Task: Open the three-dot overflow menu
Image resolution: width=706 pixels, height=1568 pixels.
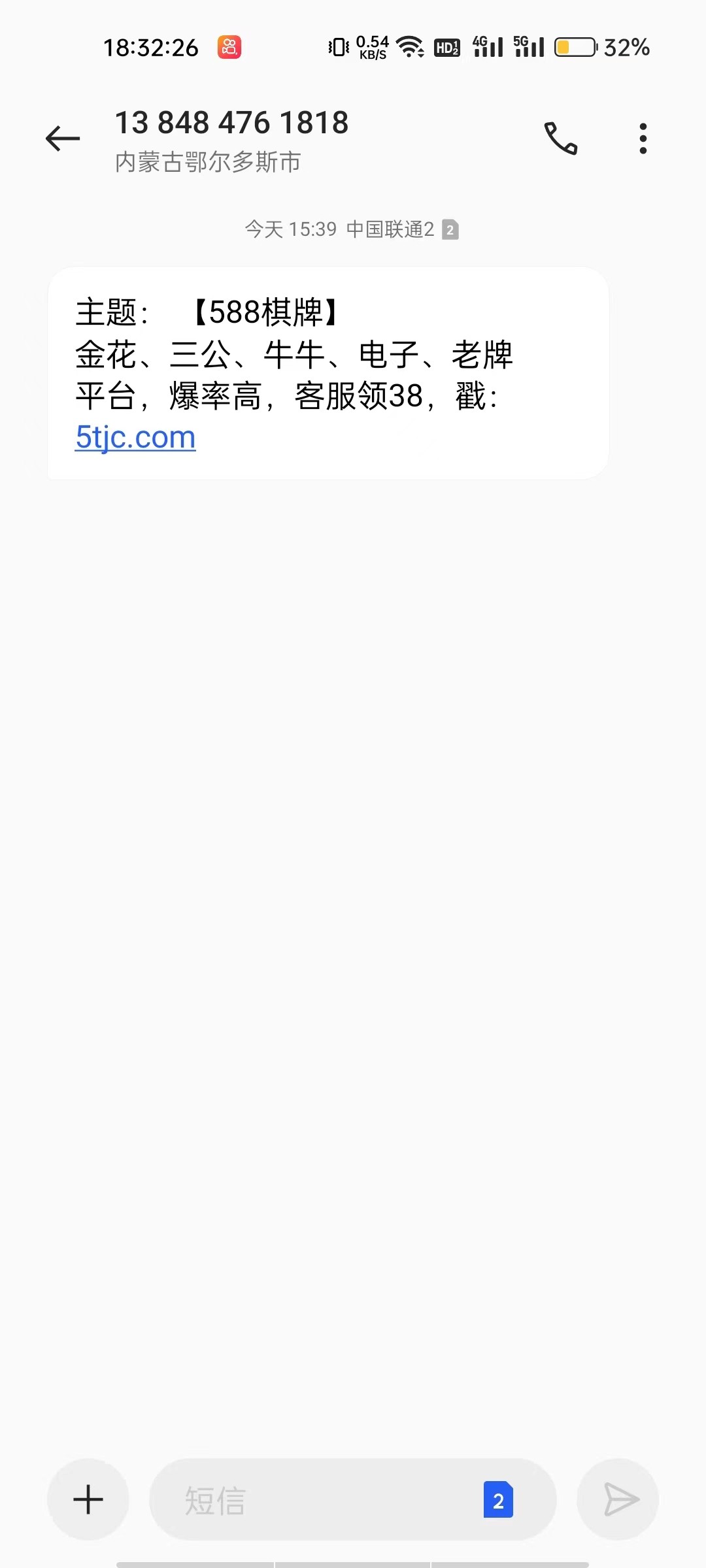Action: (x=643, y=139)
